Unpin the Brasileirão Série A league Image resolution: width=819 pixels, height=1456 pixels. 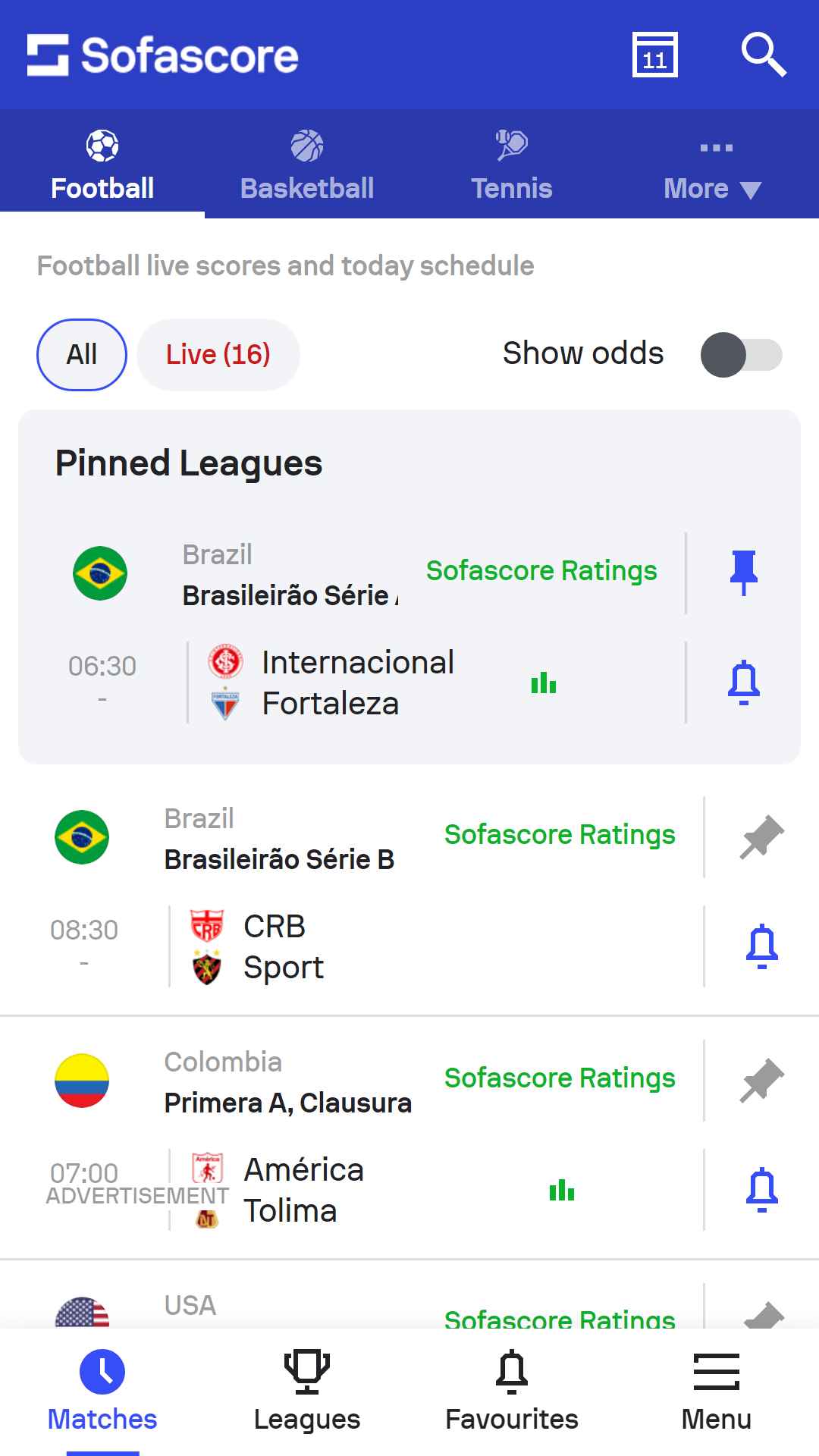743,573
